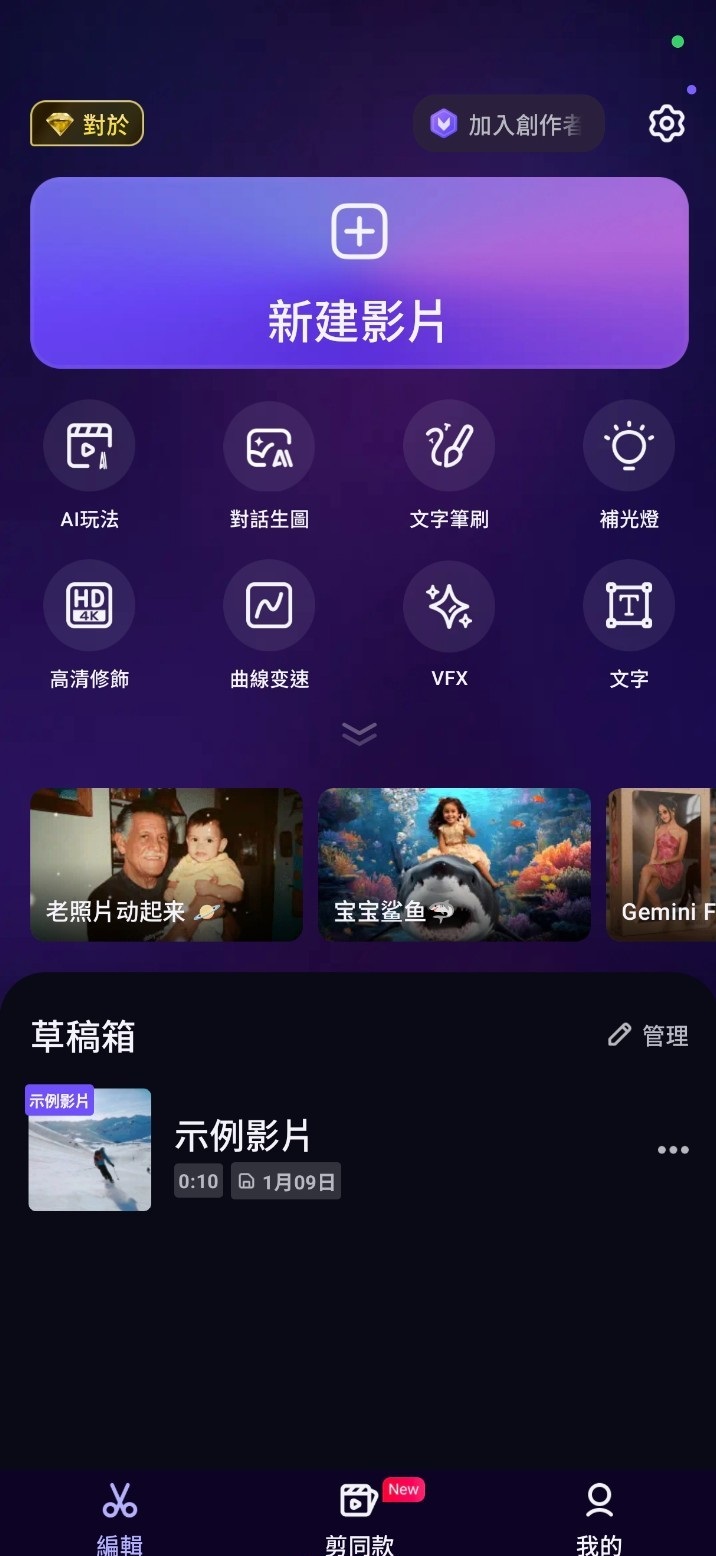716x1556 pixels.
Task: Open 高清修飾 HD enhancement
Action: point(89,606)
